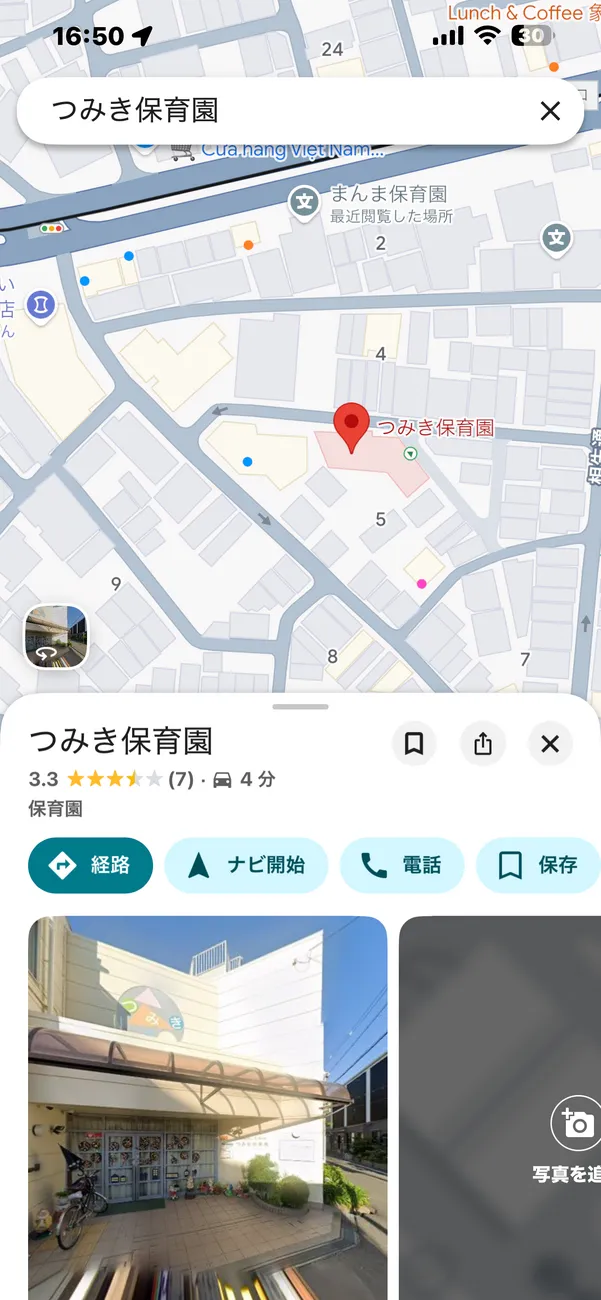The height and width of the screenshot is (1300, 601).
Task: Get directions with the 経路 button
Action: 91,865
